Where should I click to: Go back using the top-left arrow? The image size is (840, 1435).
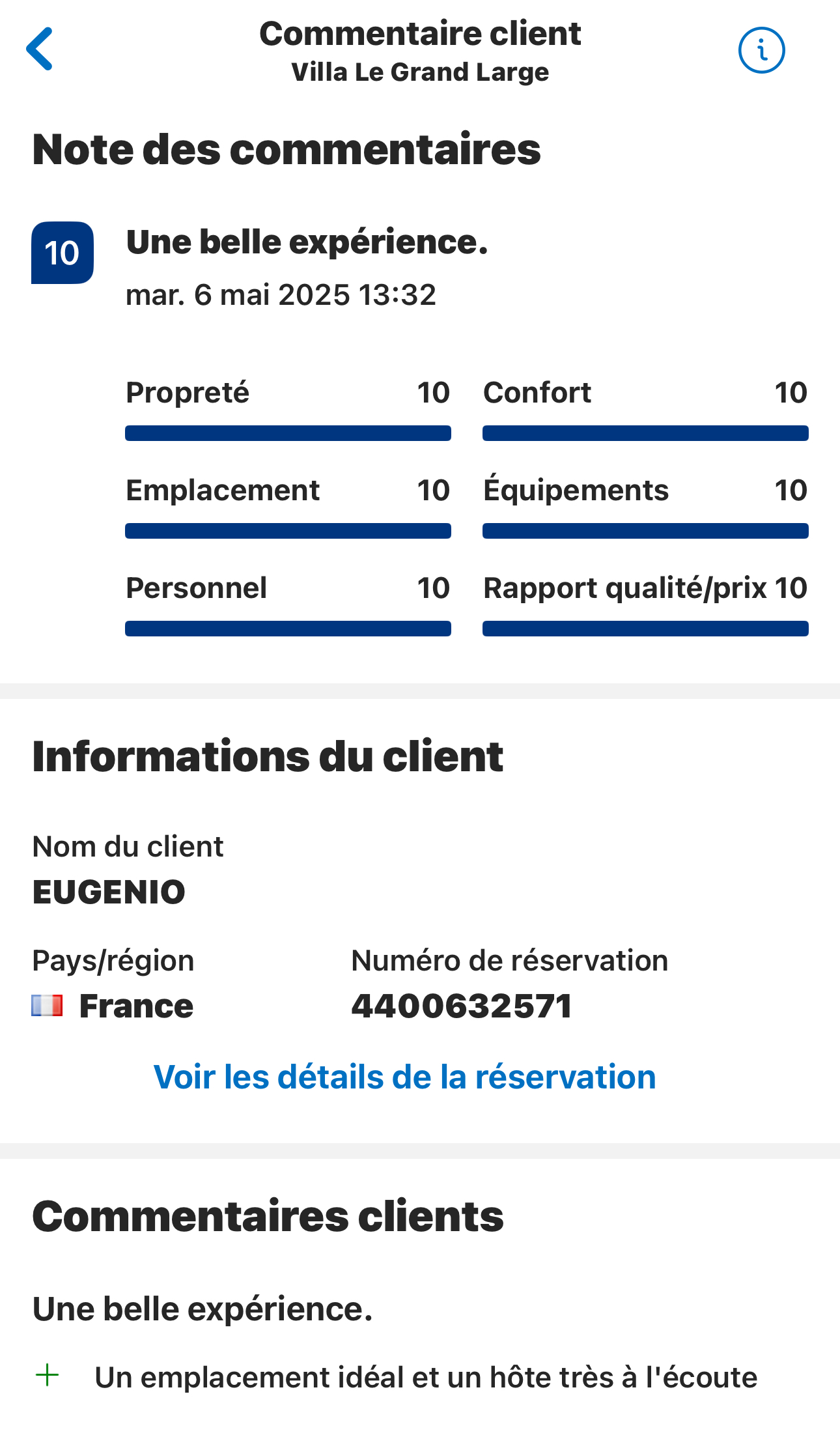(39, 49)
